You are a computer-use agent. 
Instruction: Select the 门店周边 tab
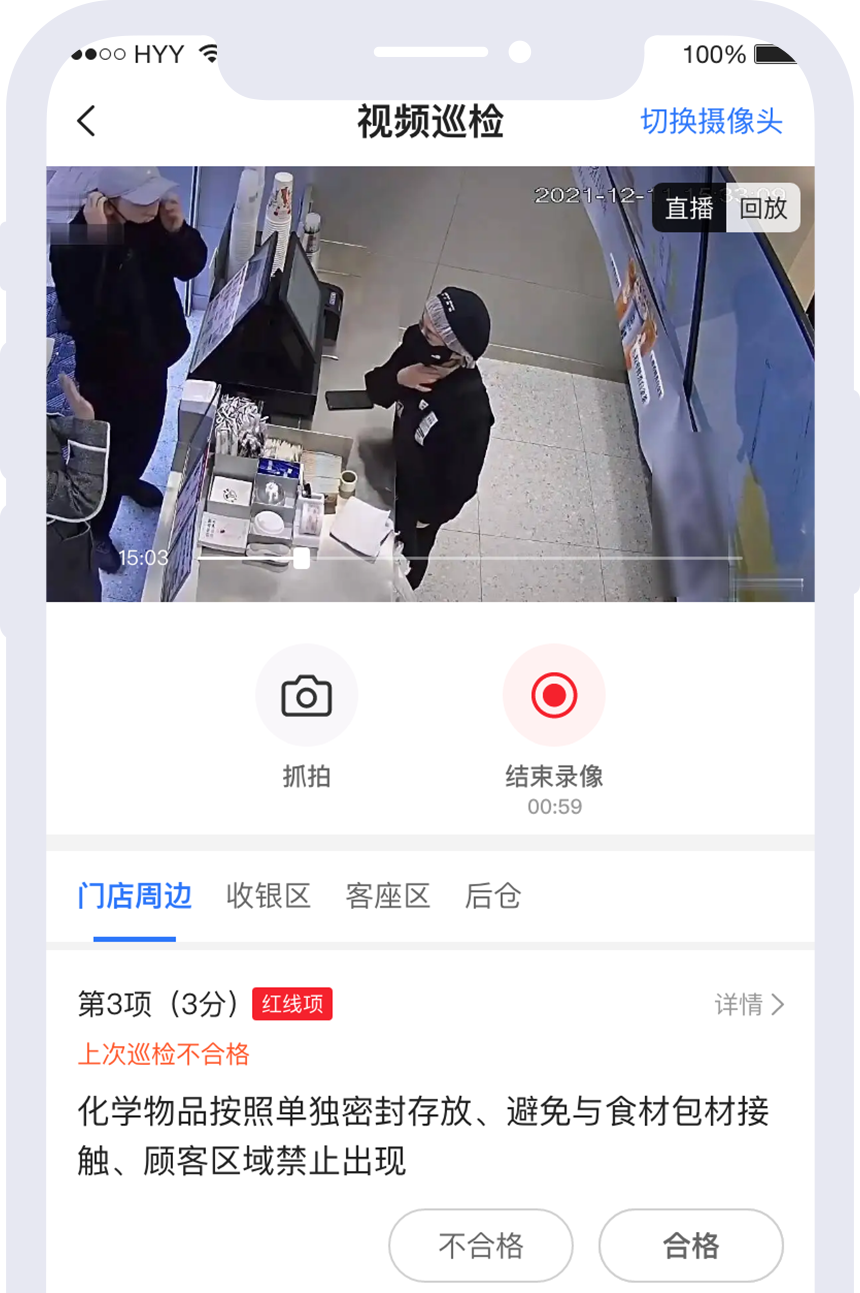134,896
